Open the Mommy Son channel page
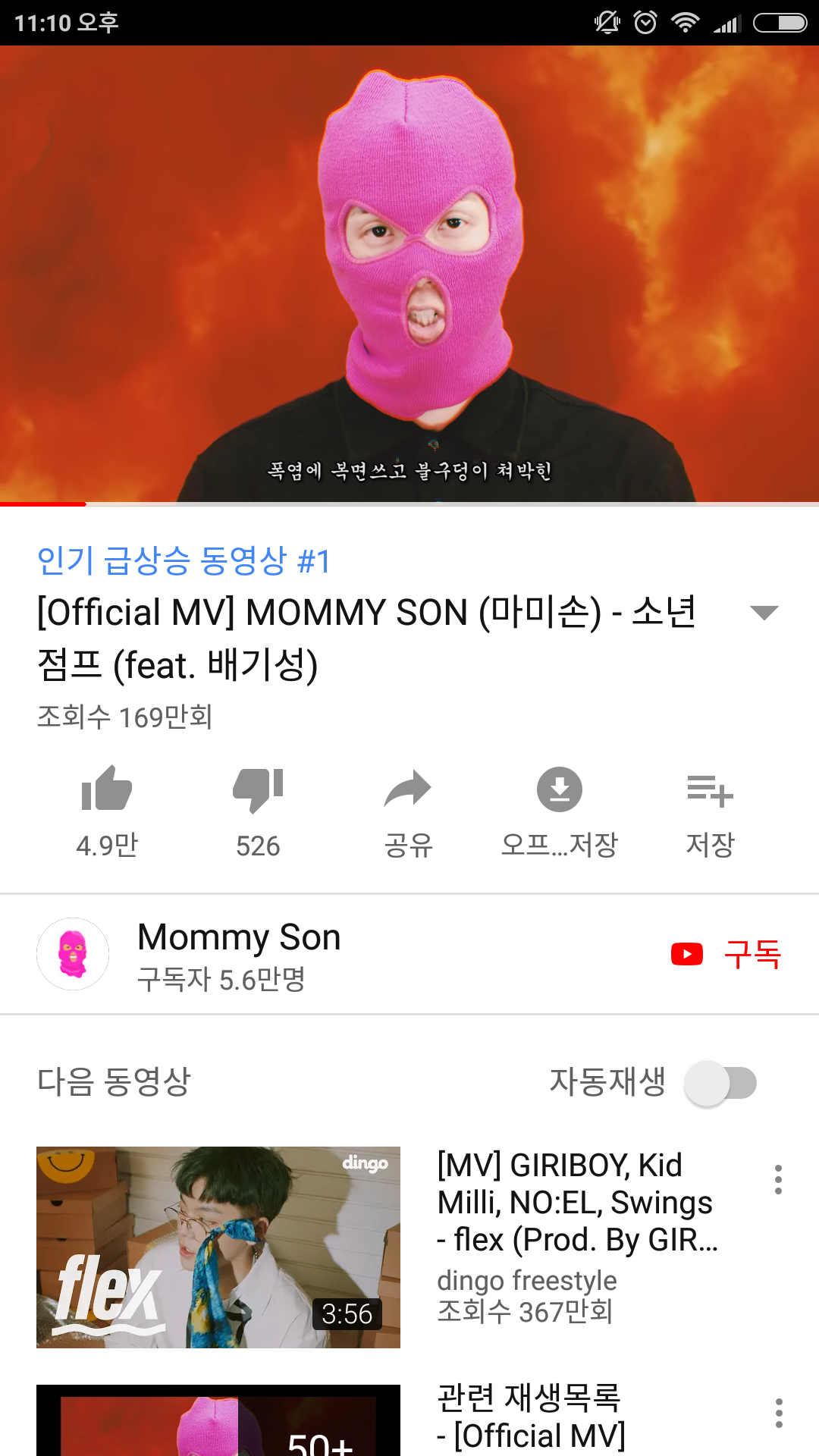Viewport: 819px width, 1456px height. [239, 954]
